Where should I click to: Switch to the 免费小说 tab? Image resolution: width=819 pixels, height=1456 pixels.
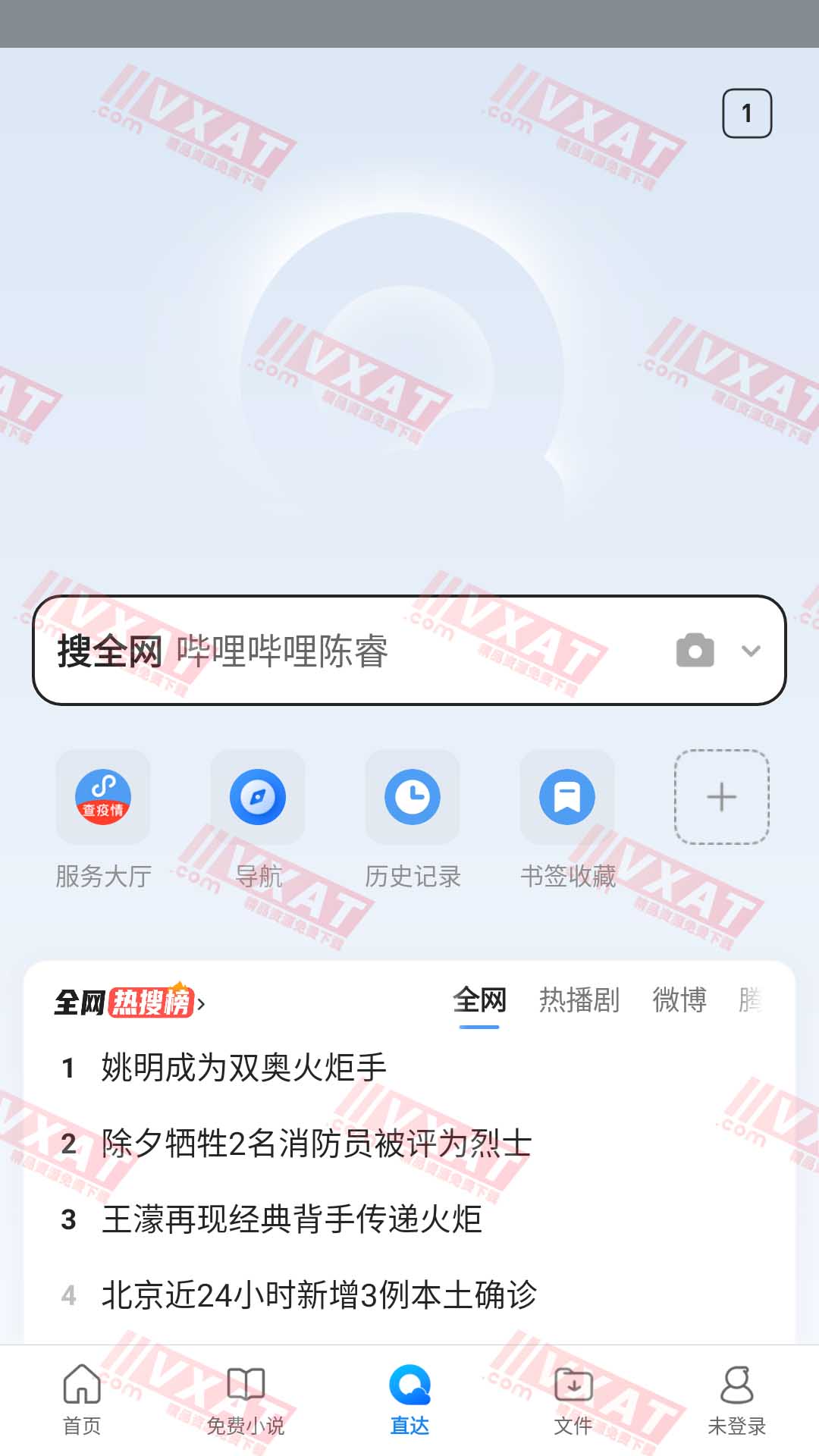click(x=246, y=1399)
